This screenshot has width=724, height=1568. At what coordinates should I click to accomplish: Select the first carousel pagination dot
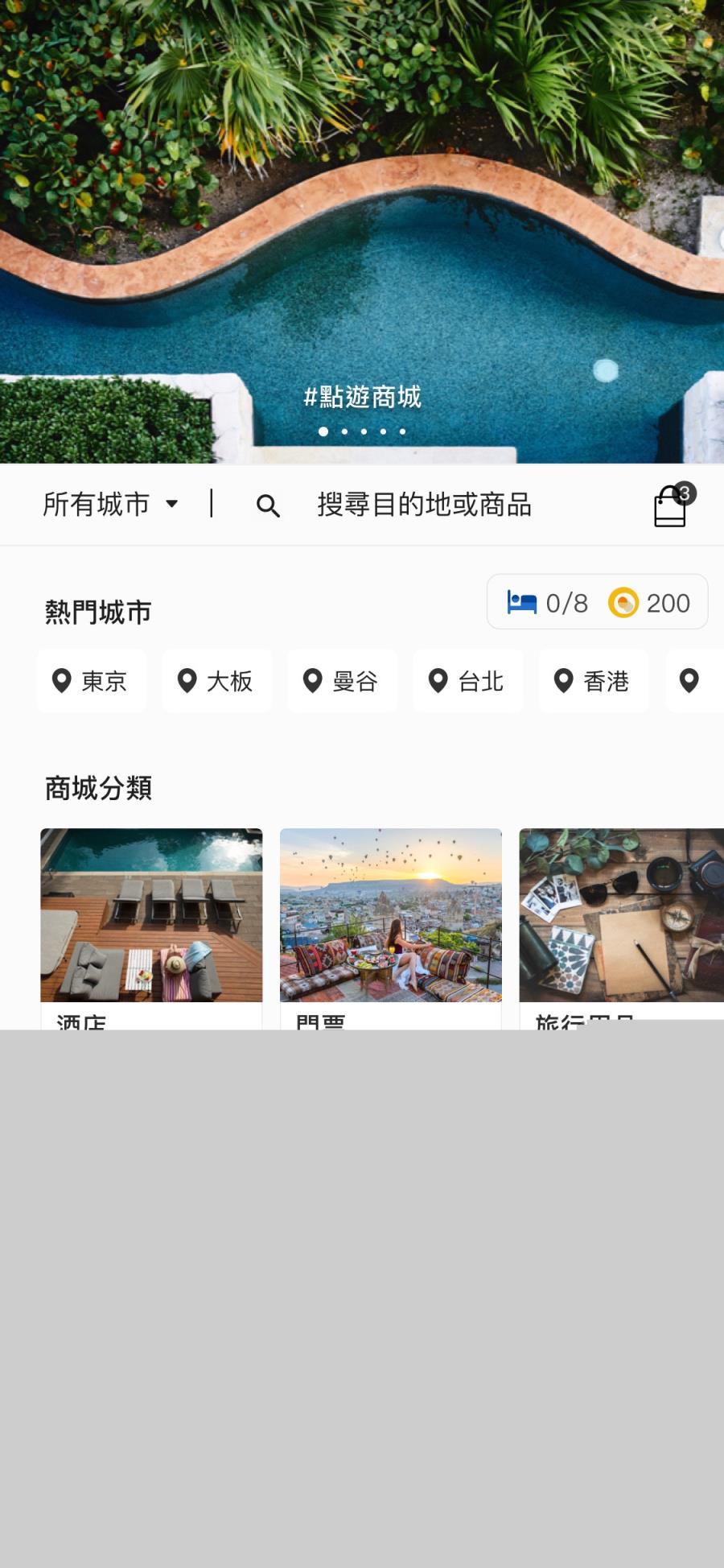[x=324, y=431]
